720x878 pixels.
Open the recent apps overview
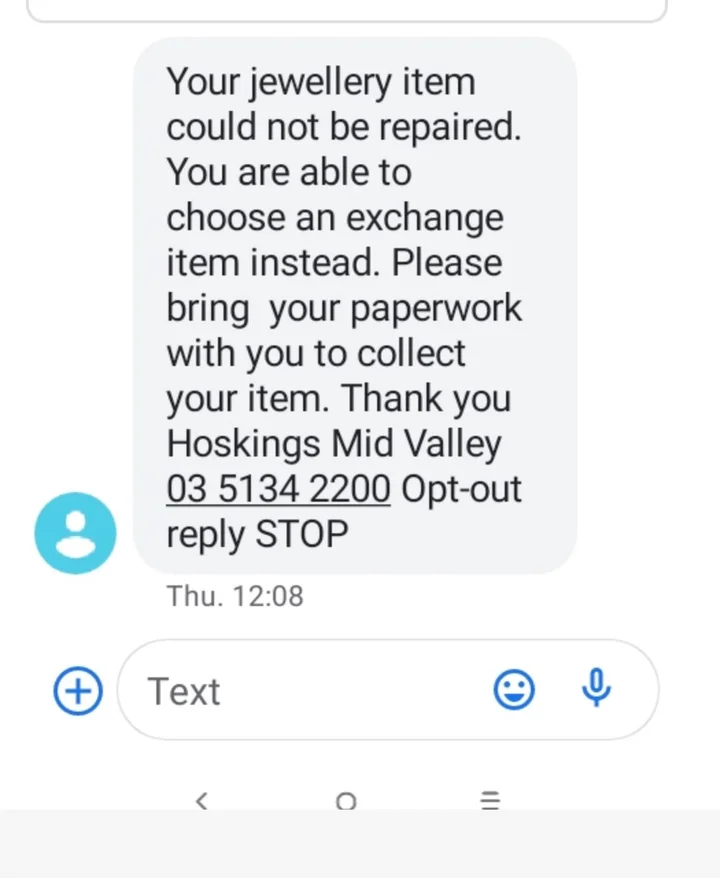[490, 800]
